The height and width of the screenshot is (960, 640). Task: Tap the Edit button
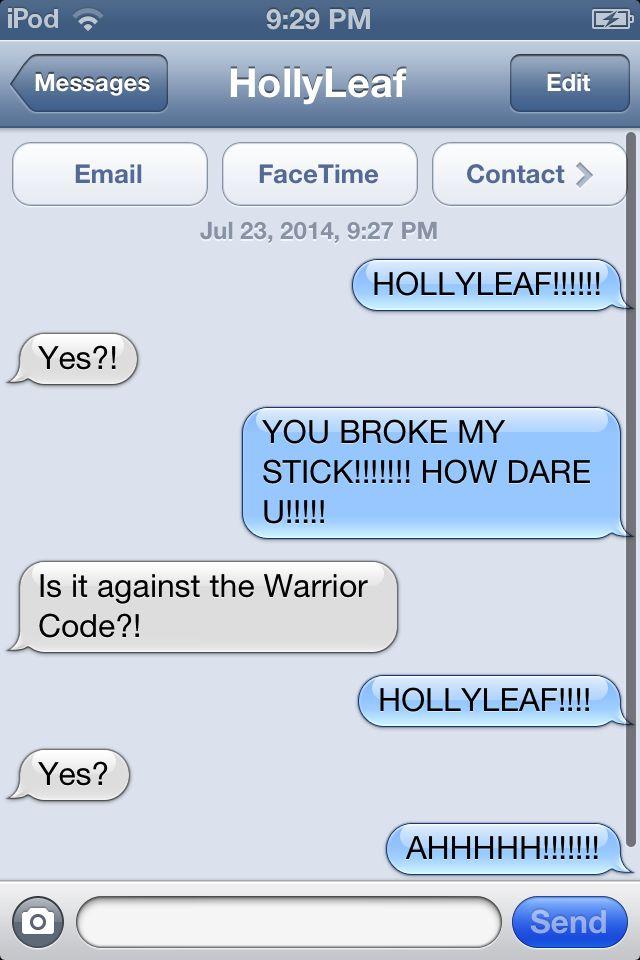(567, 83)
